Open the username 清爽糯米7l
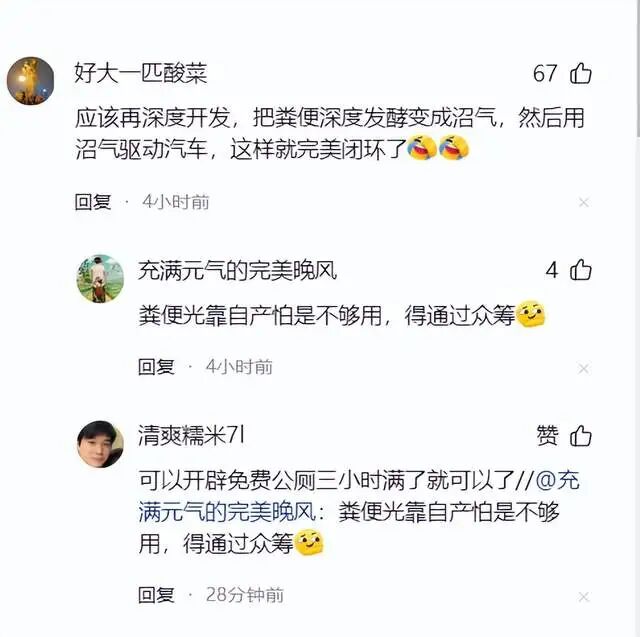 point(192,435)
